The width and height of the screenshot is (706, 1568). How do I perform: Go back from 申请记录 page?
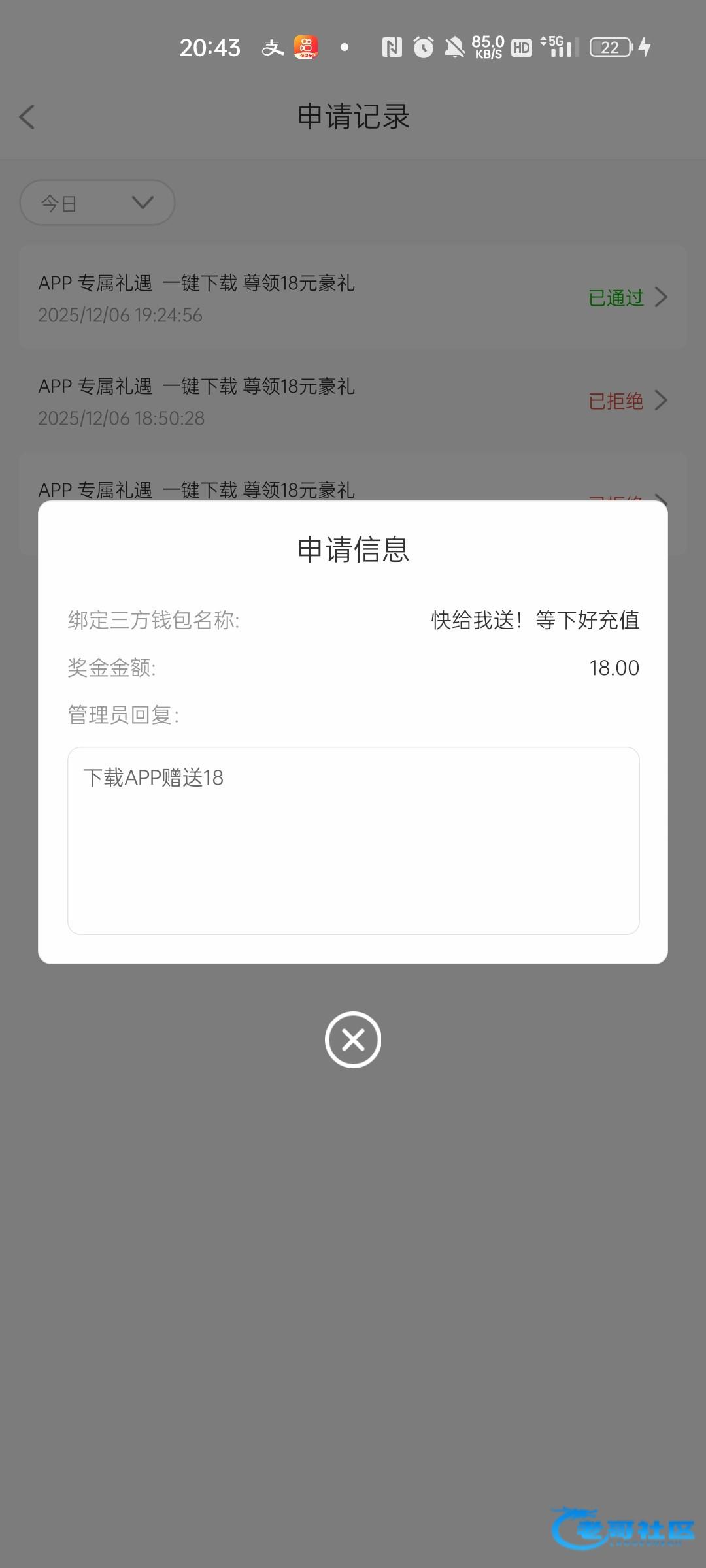[27, 118]
